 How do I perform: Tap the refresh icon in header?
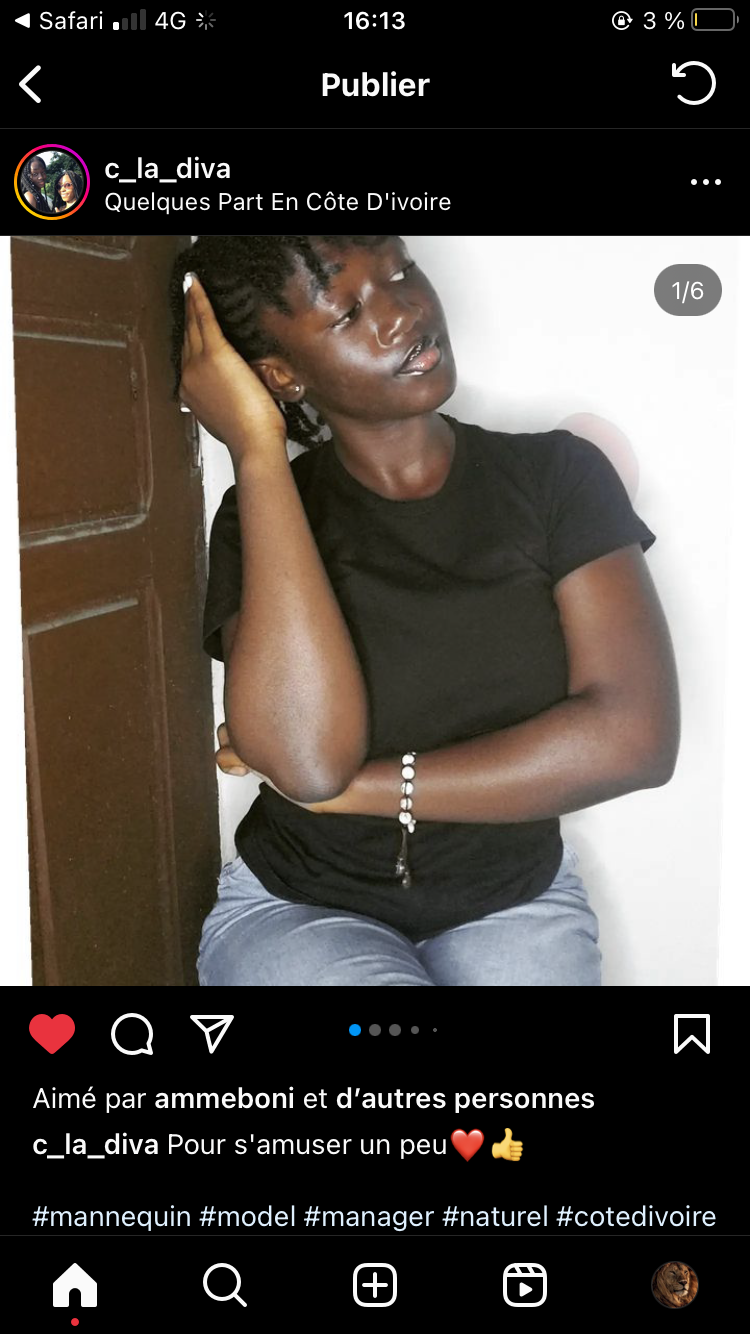coord(693,83)
